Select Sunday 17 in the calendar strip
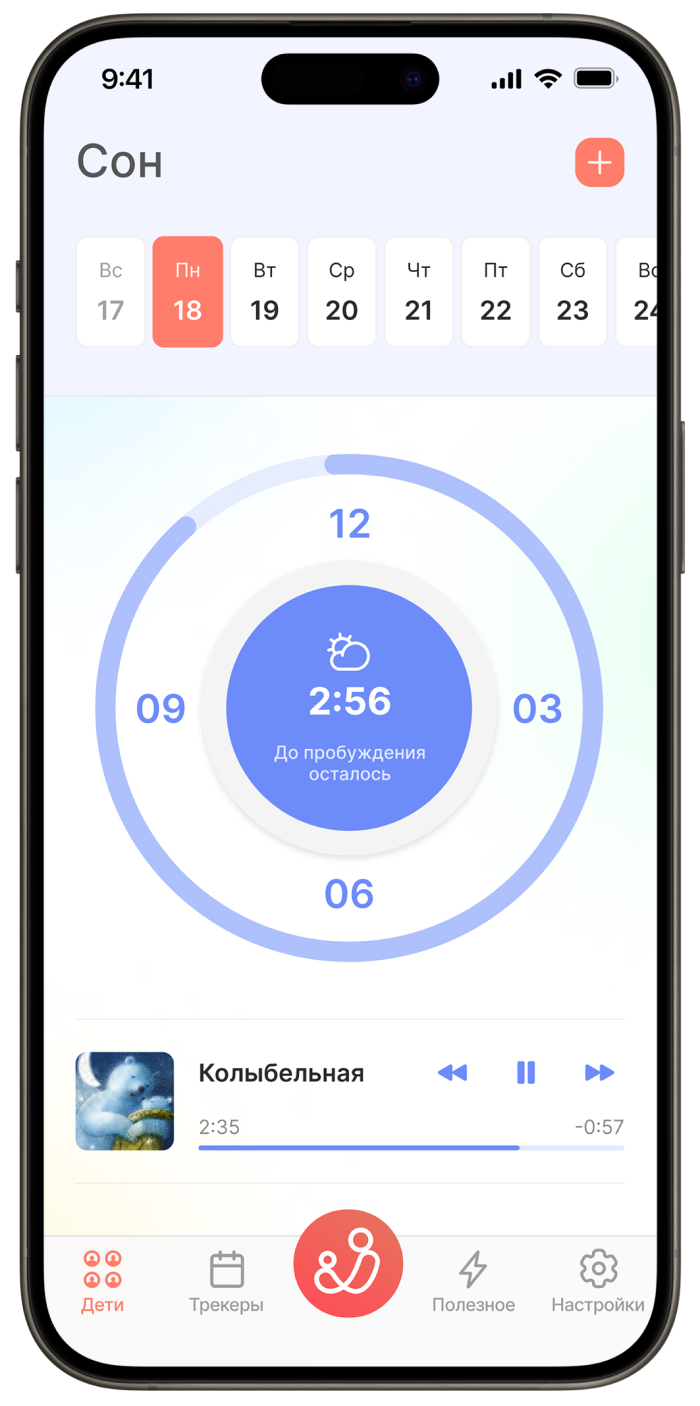 coord(111,292)
